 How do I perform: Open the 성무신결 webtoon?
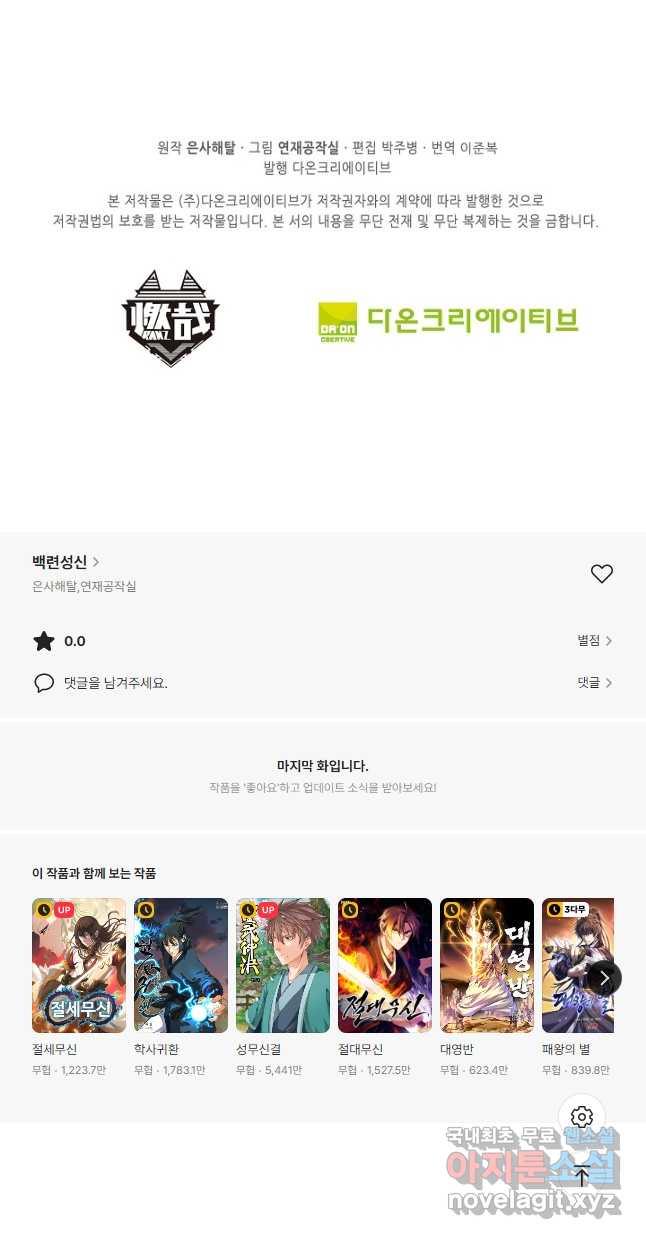pyautogui.click(x=283, y=965)
